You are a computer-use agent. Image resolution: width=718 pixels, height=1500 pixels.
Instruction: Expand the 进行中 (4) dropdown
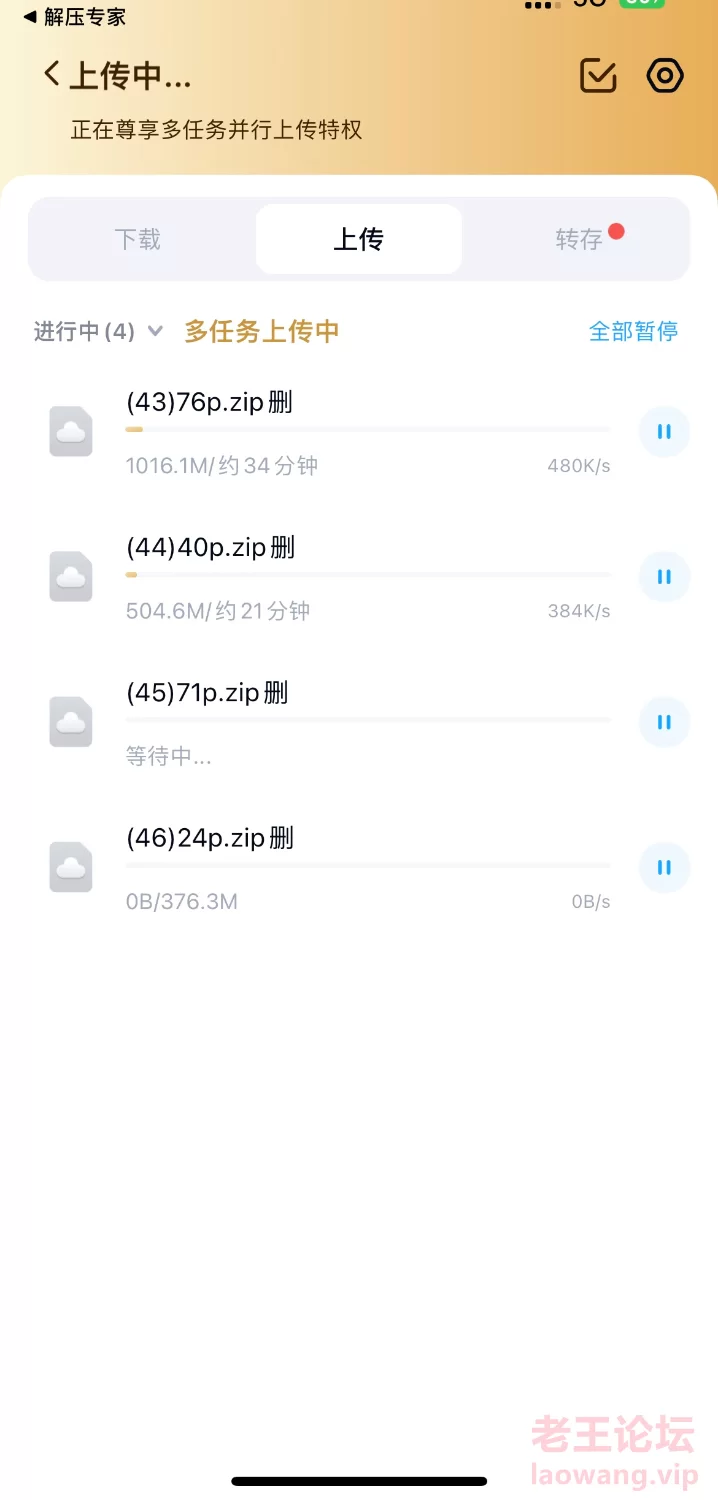tap(98, 331)
